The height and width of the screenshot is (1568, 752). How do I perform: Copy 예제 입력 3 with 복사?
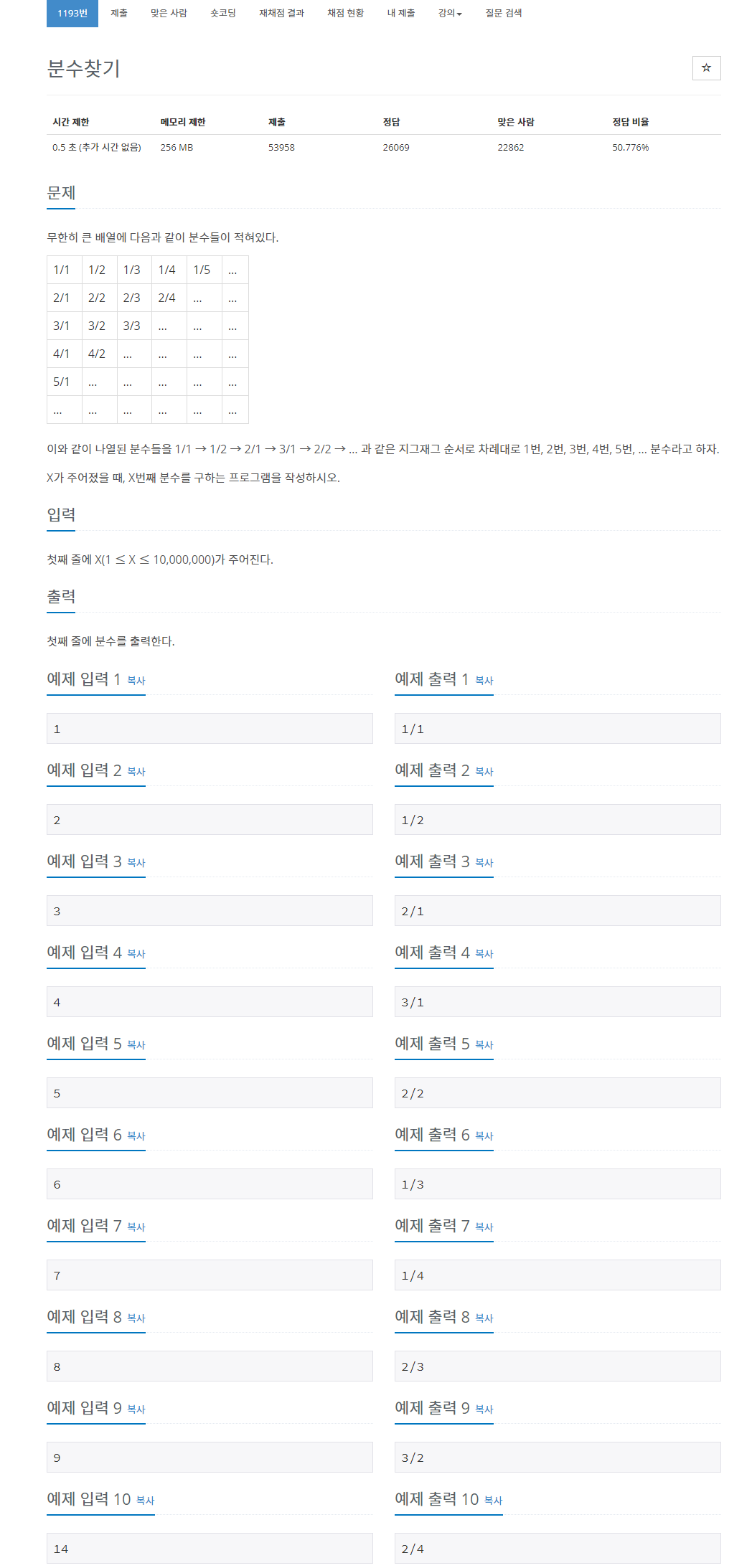point(136,863)
